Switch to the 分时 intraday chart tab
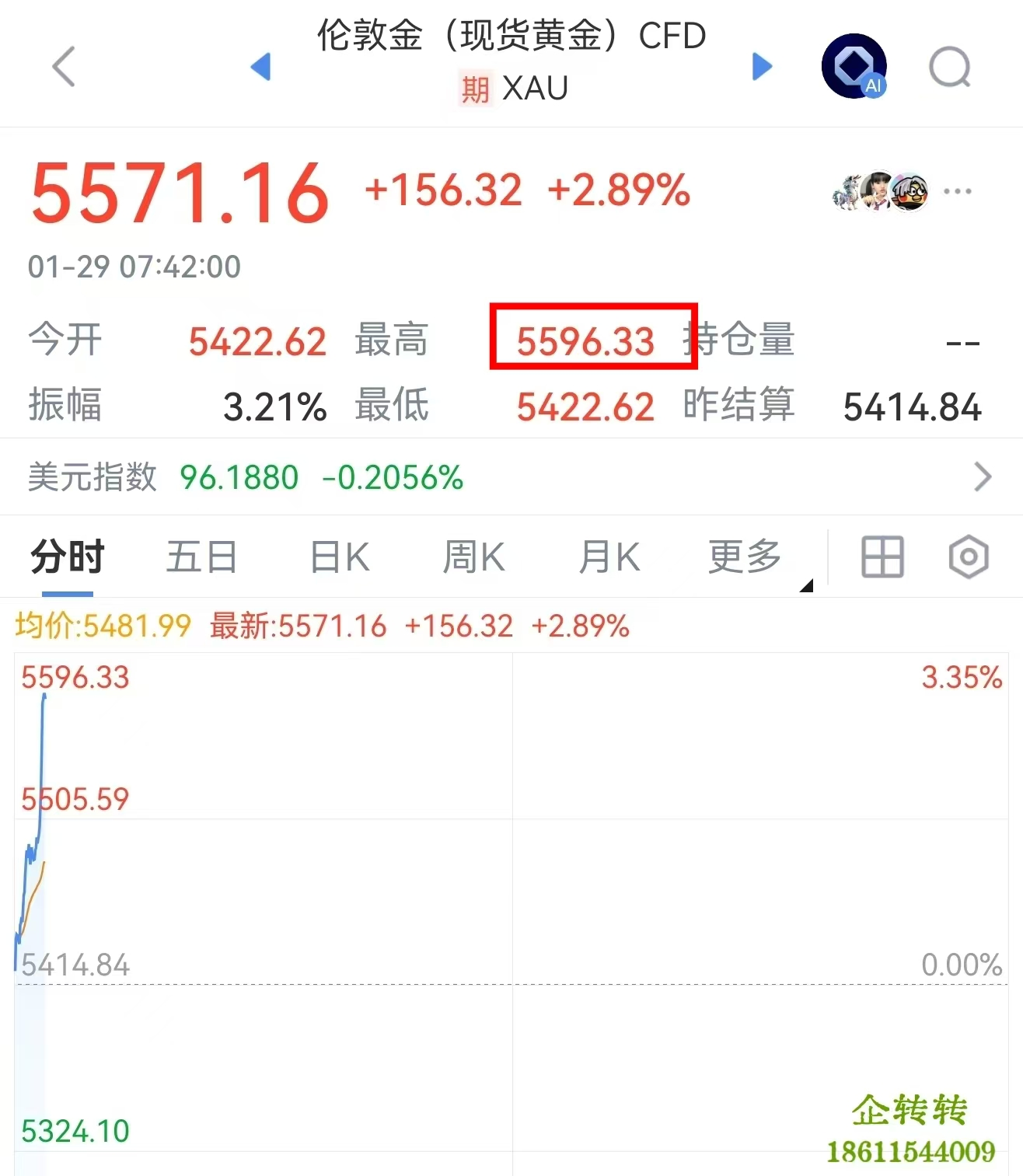1023x1176 pixels. click(x=65, y=557)
